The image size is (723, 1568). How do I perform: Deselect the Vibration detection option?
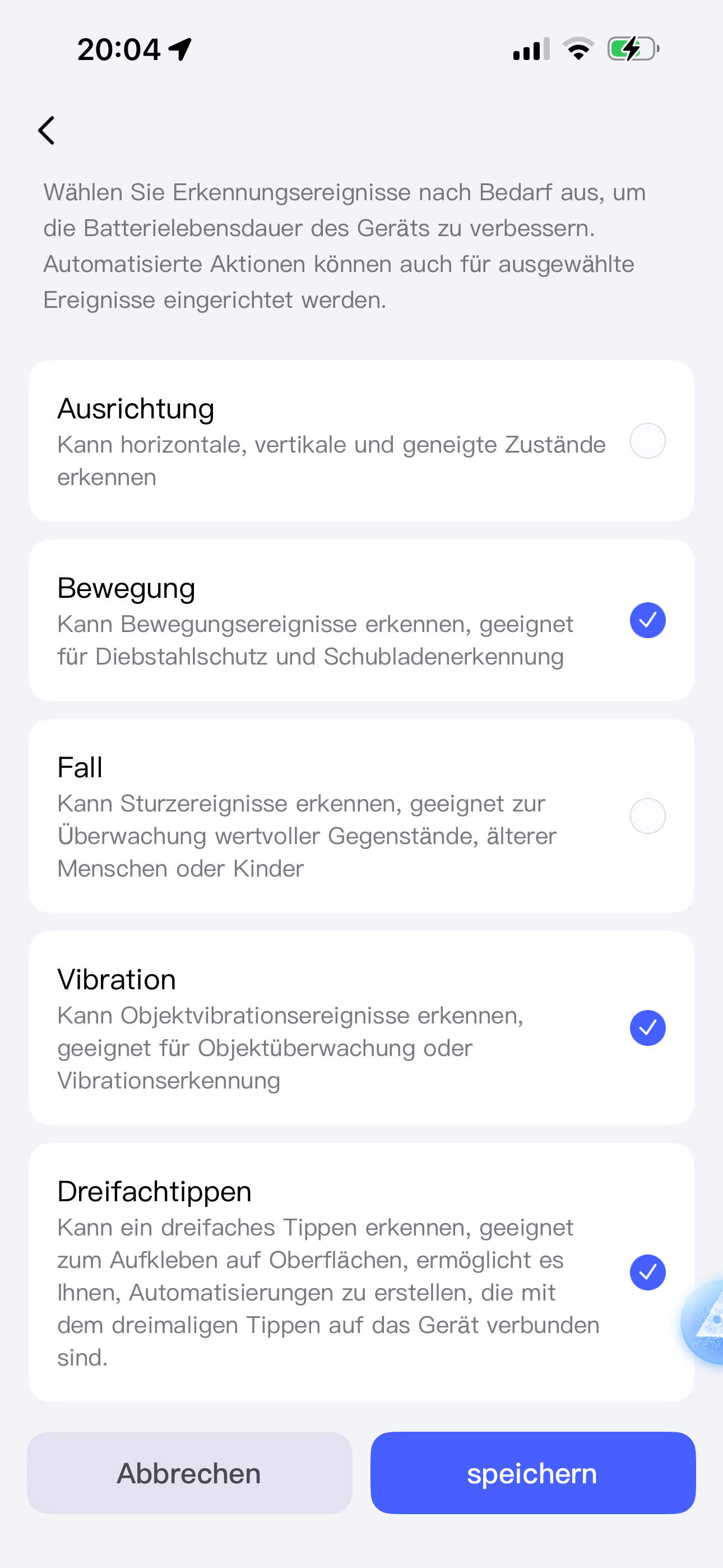[x=647, y=1027]
